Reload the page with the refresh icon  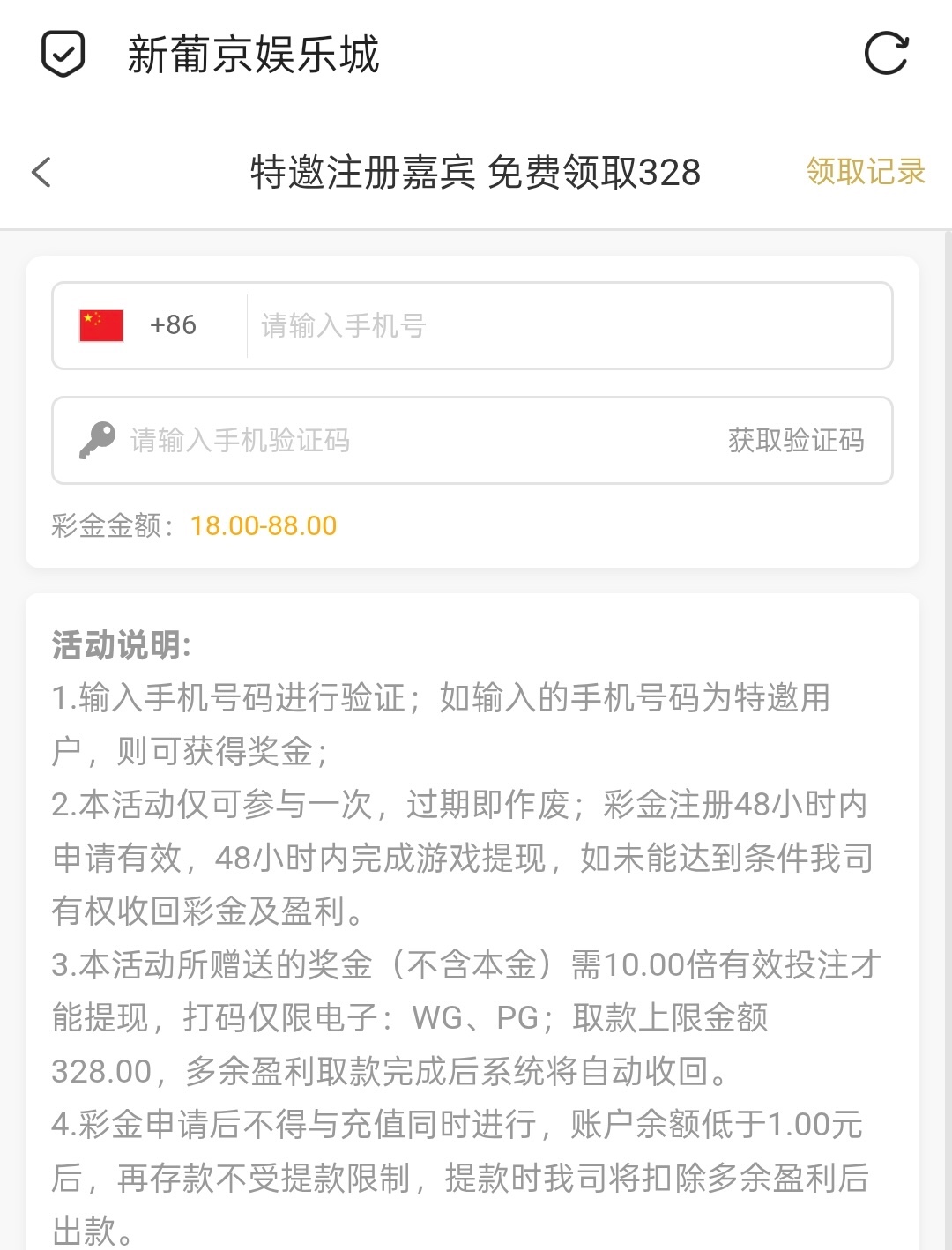(885, 54)
